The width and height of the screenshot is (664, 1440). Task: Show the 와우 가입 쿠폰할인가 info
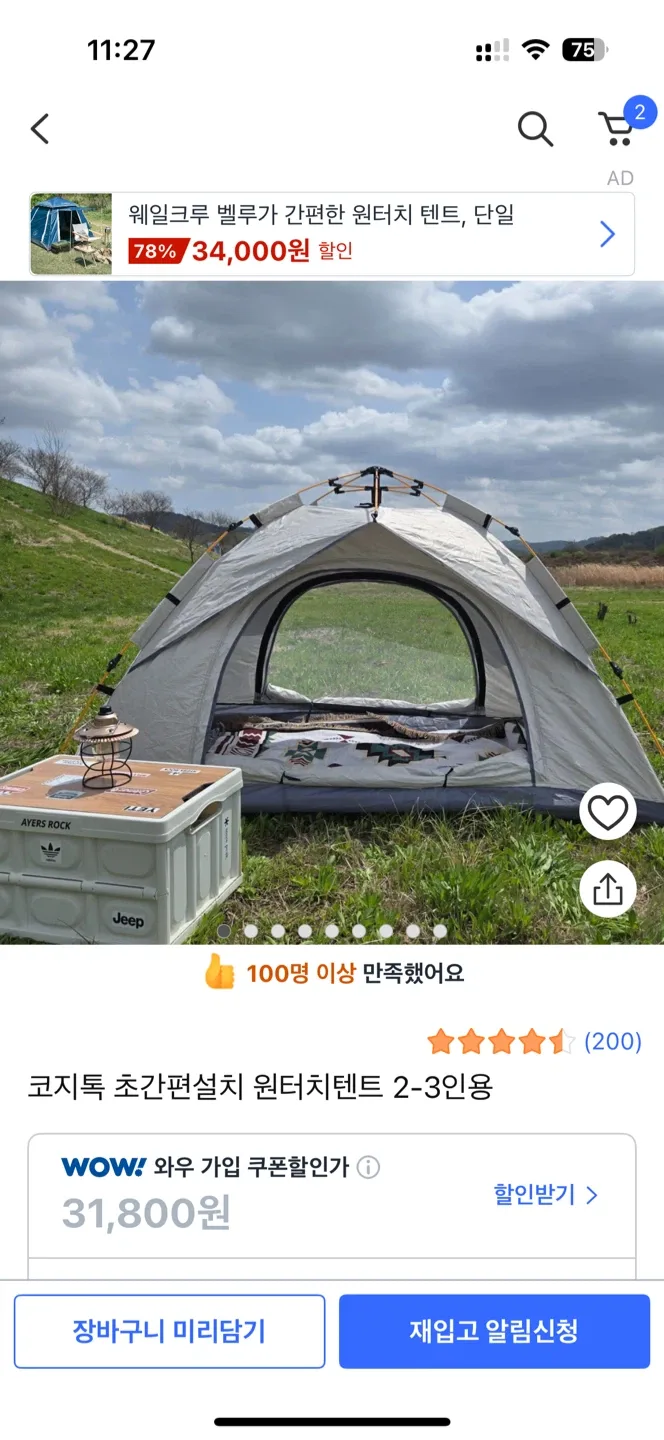coord(369,1167)
